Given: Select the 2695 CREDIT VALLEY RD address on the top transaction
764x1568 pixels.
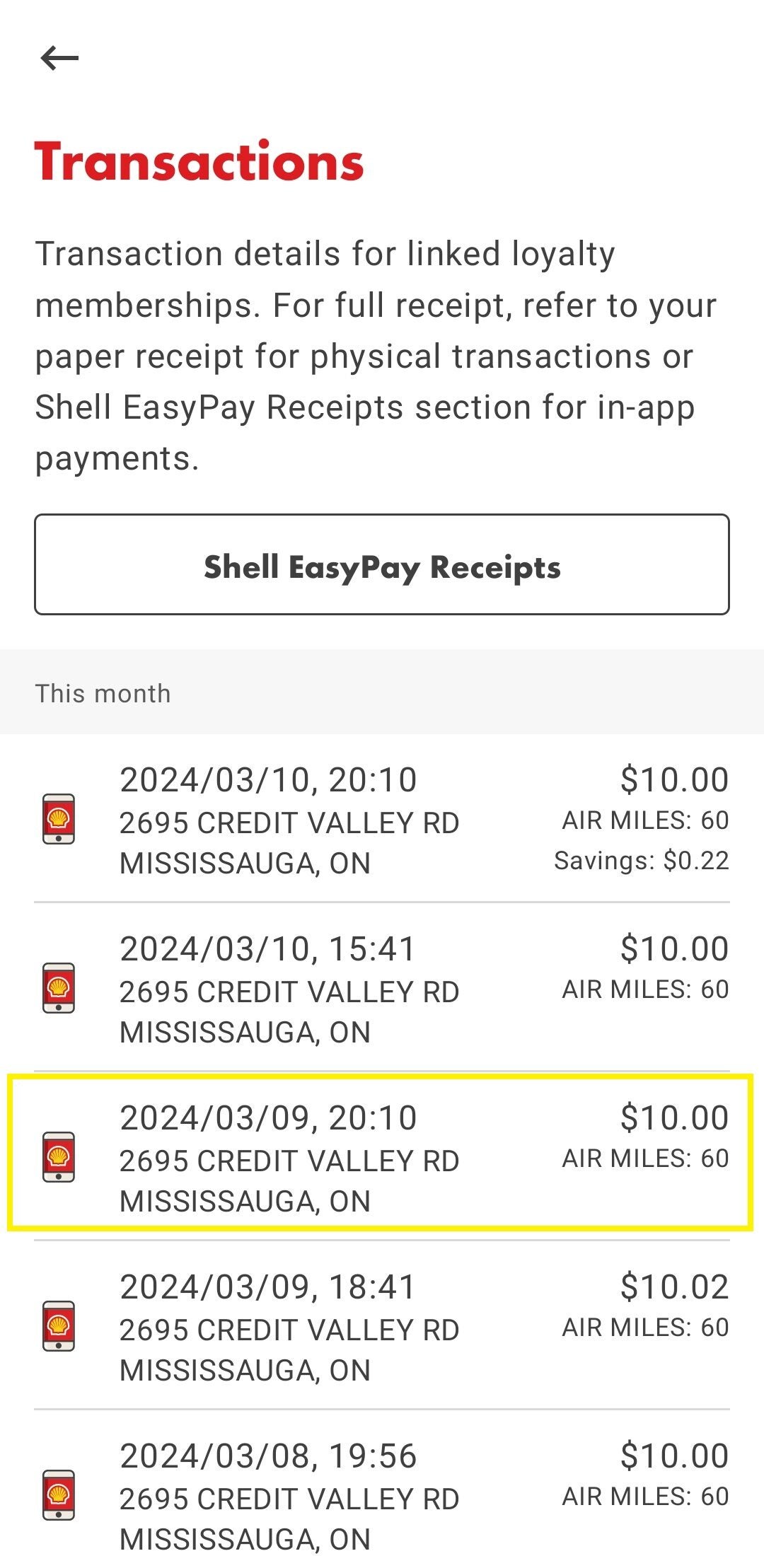Looking at the screenshot, I should (x=290, y=820).
